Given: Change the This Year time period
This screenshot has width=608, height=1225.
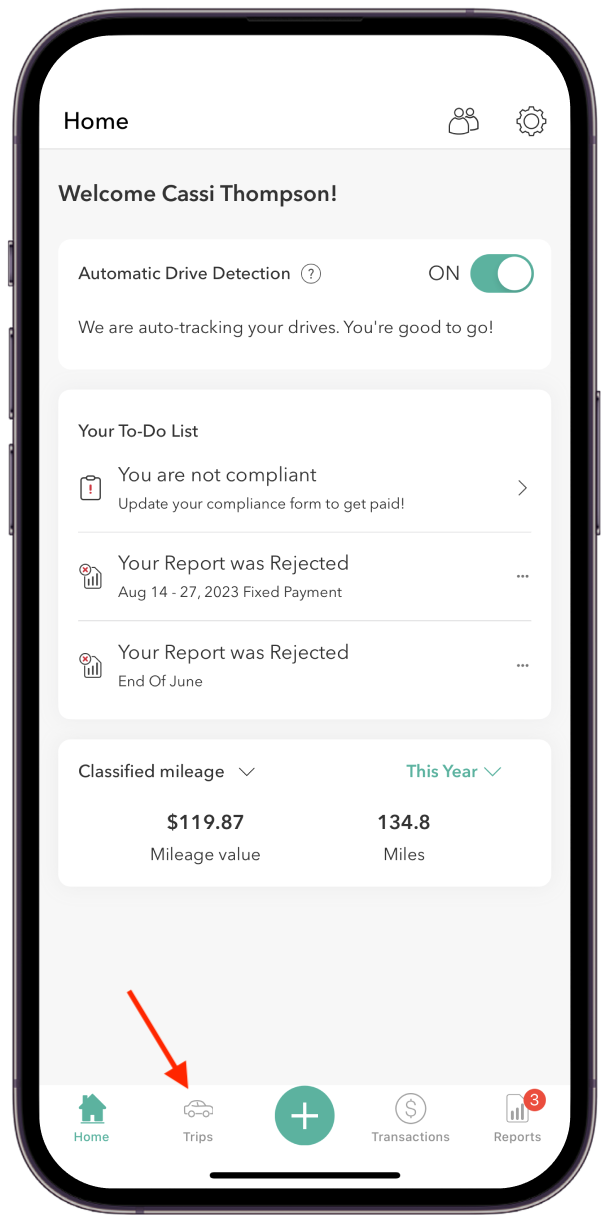Looking at the screenshot, I should tap(453, 771).
